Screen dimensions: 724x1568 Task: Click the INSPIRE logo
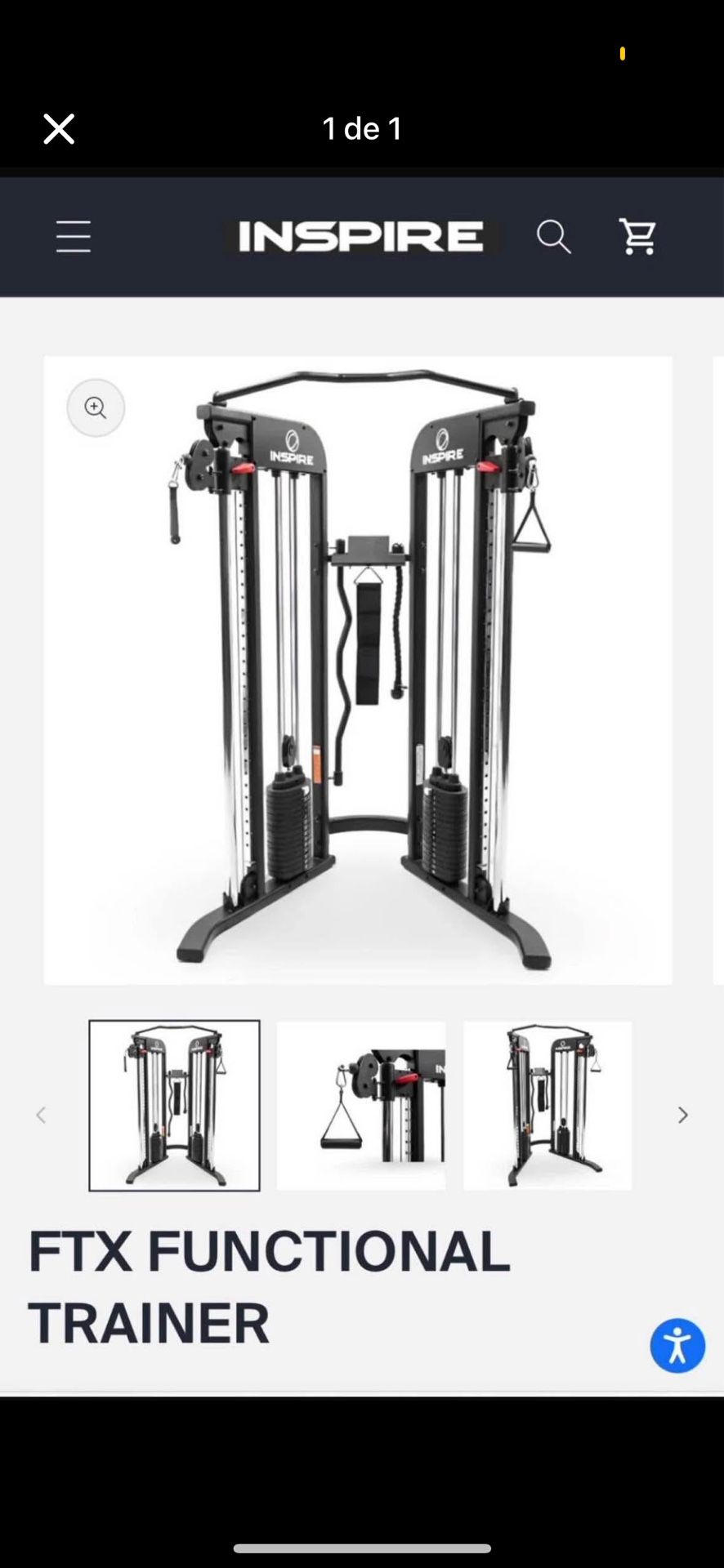(x=362, y=236)
